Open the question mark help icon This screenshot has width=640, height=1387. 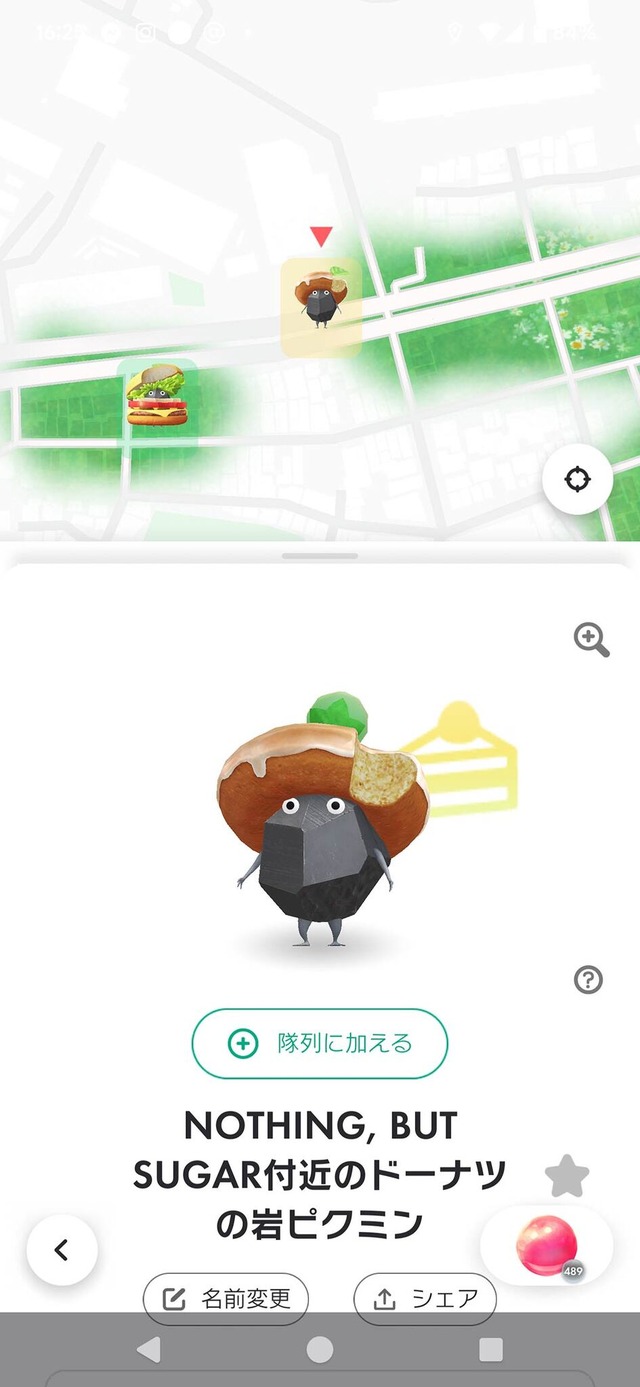588,979
